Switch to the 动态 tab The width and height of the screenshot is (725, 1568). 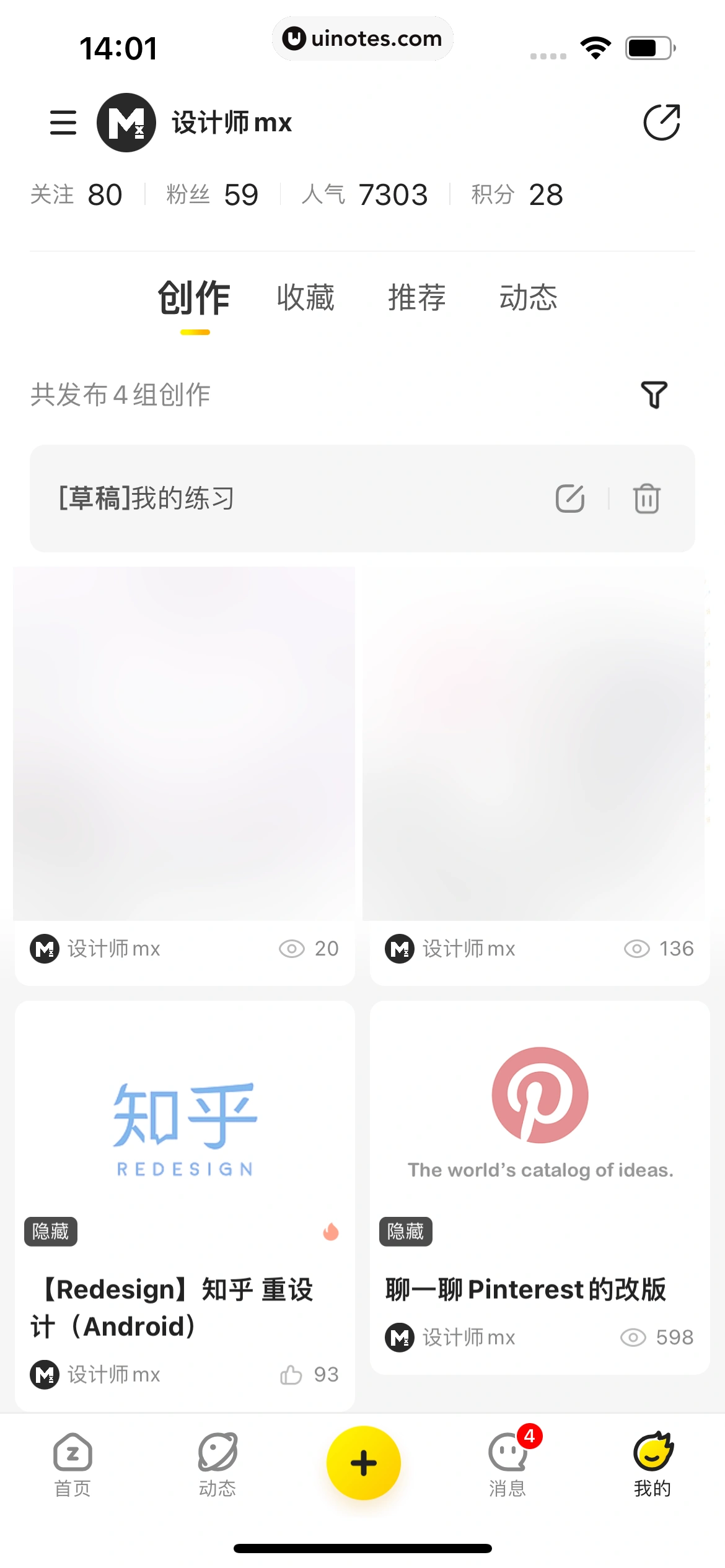(529, 298)
